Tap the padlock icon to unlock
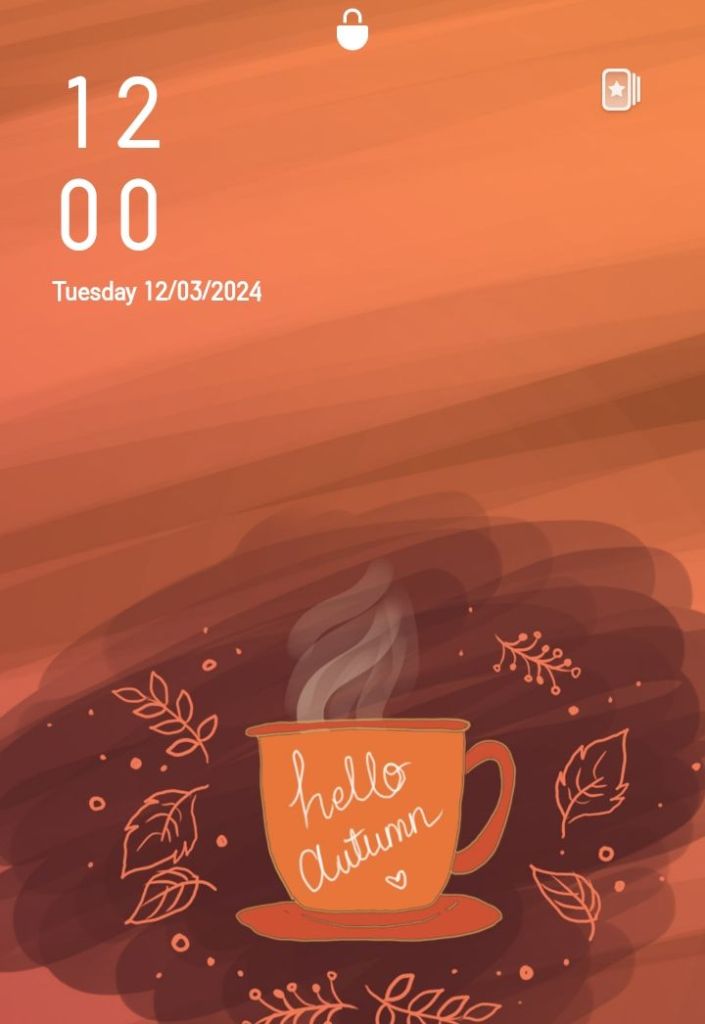Image resolution: width=705 pixels, height=1024 pixels. (352, 29)
